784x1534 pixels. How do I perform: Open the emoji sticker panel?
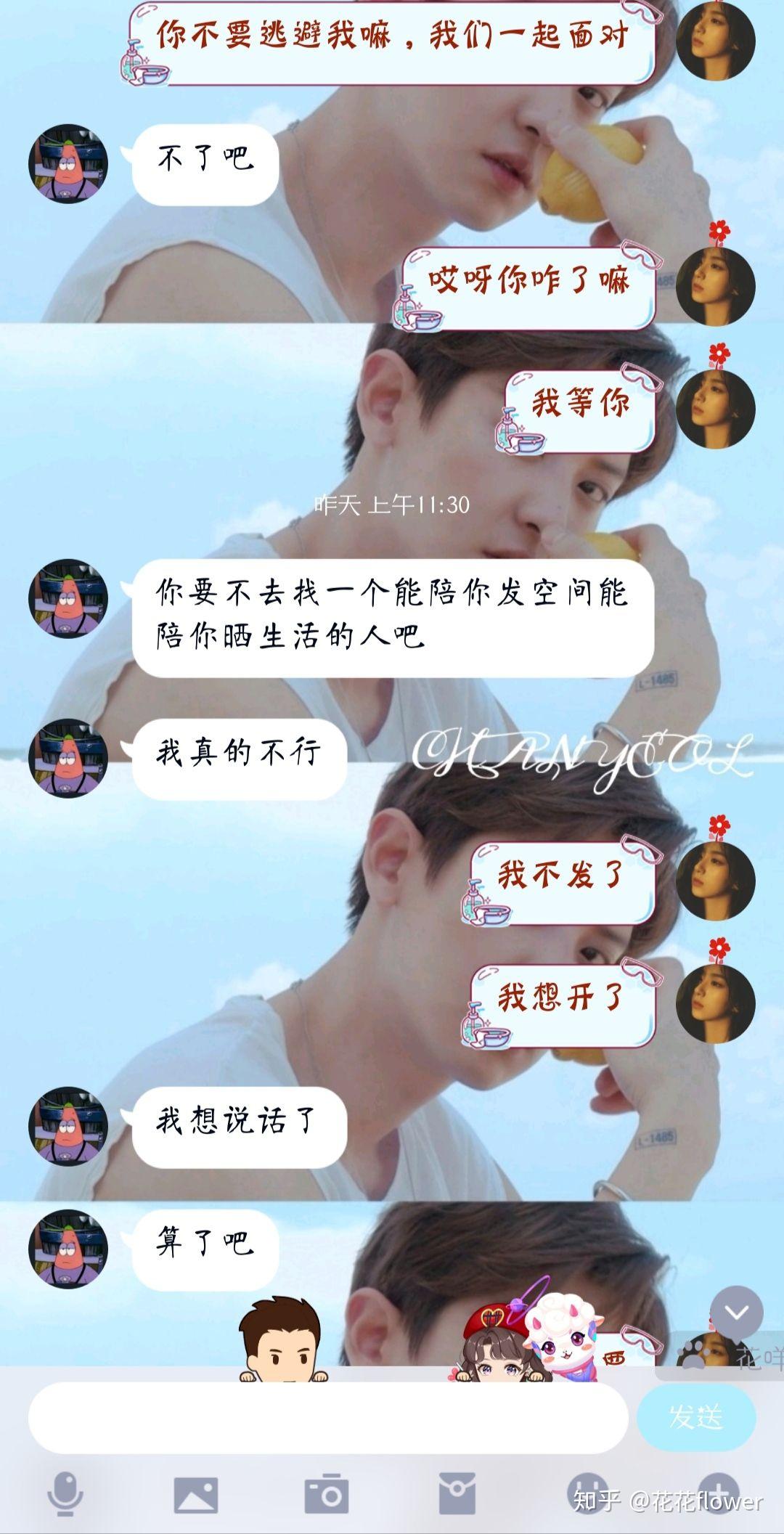click(x=587, y=1493)
